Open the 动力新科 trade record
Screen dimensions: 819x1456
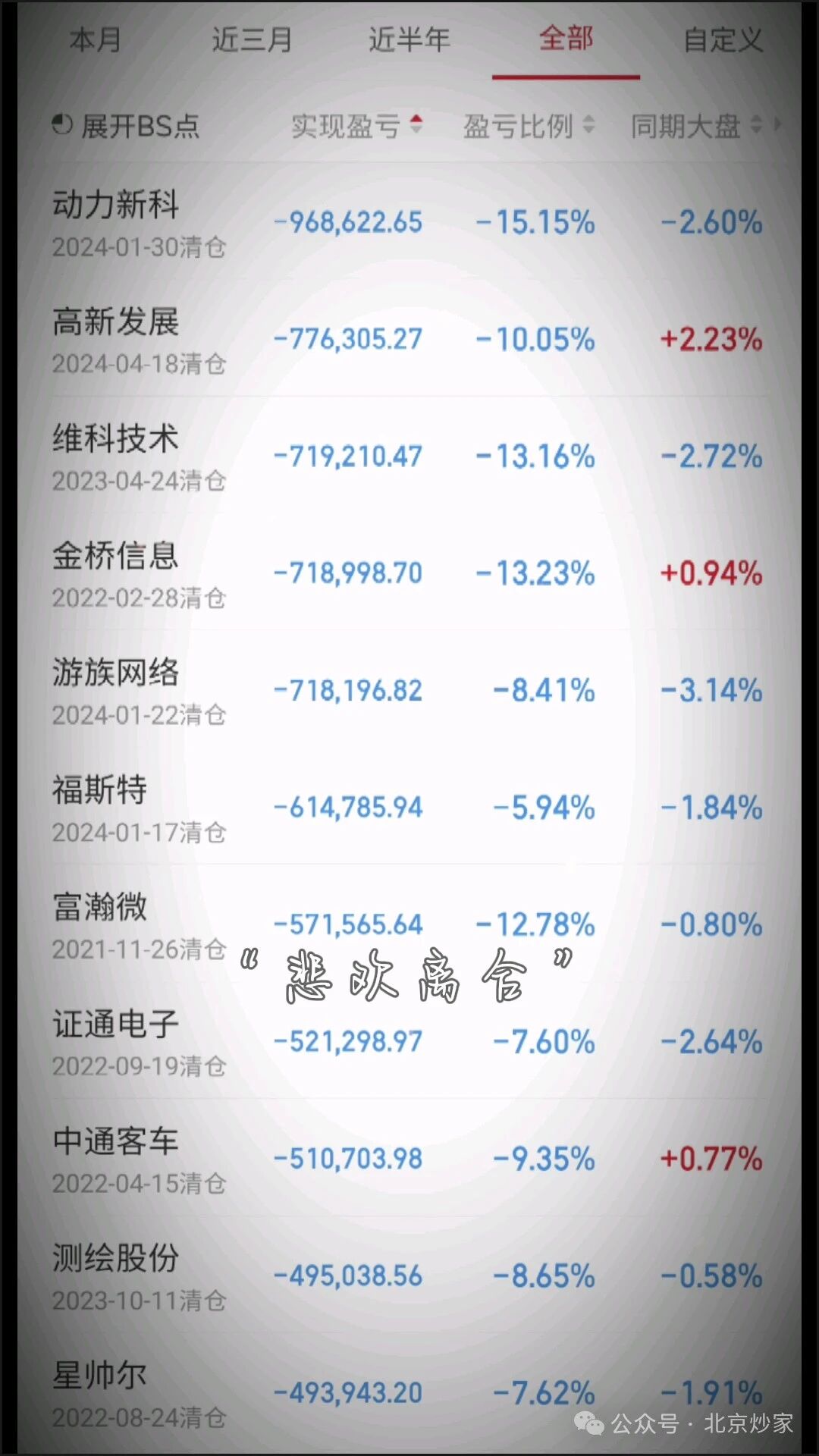tap(409, 221)
